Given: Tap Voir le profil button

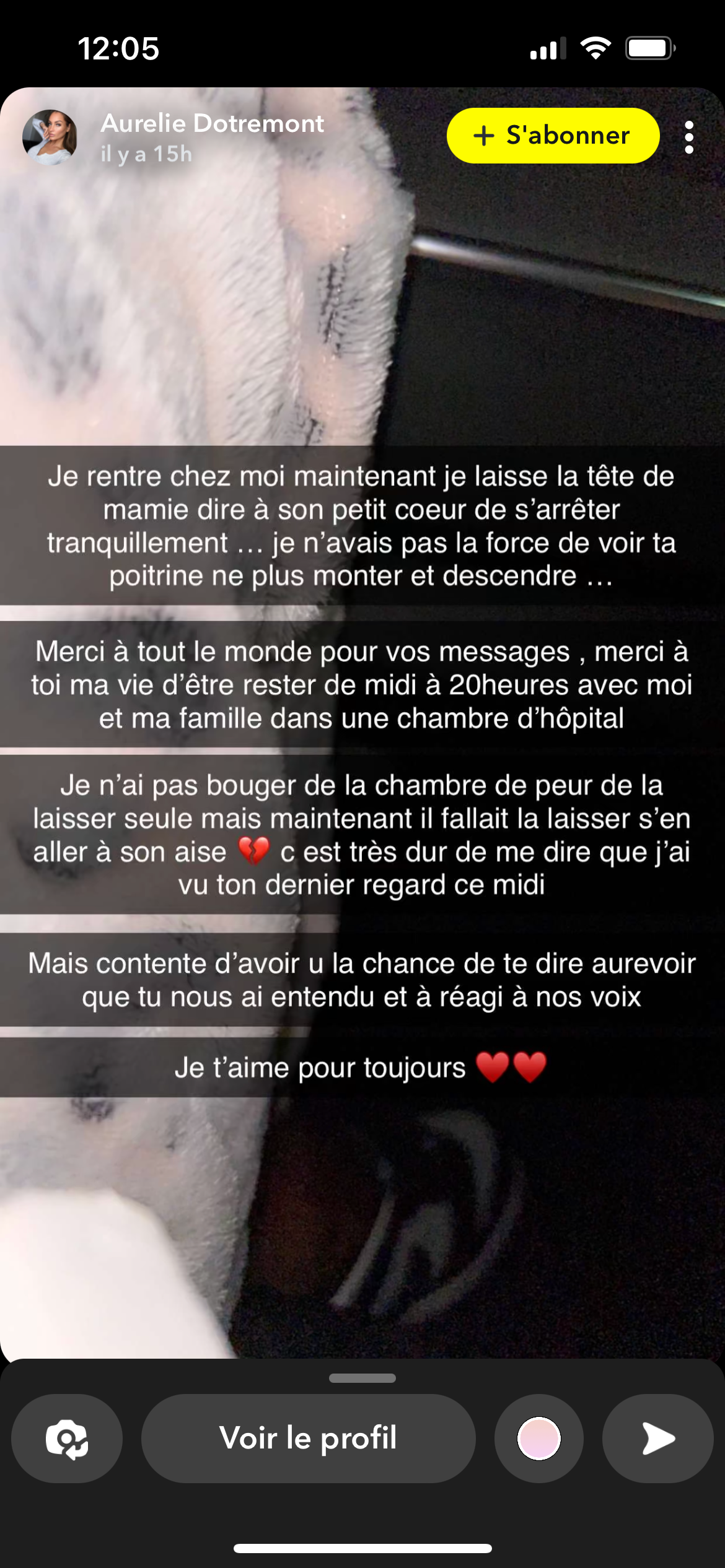Looking at the screenshot, I should click(x=308, y=1438).
